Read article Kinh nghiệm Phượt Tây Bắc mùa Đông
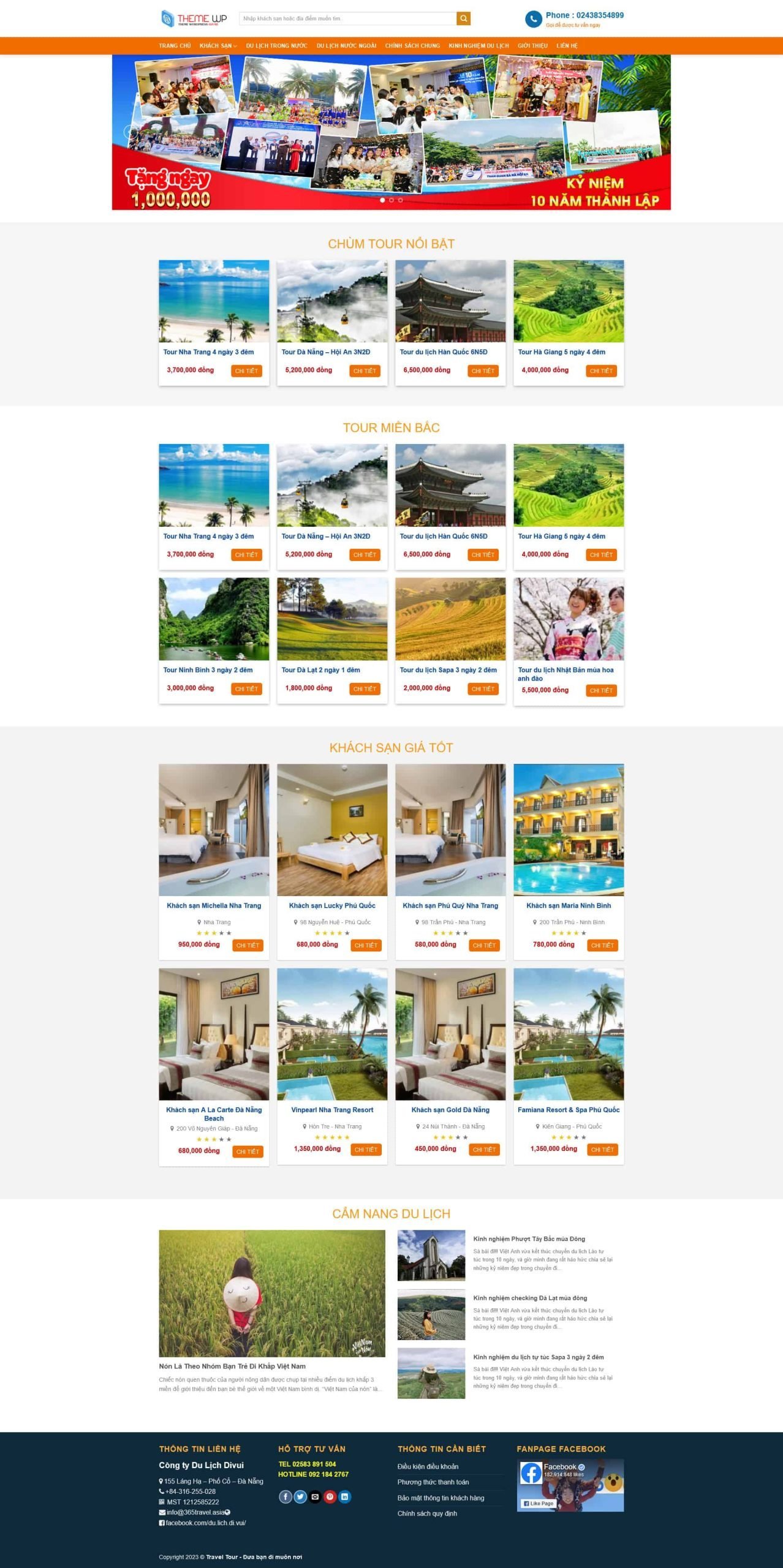Viewport: 783px width, 1568px height. pos(529,1238)
